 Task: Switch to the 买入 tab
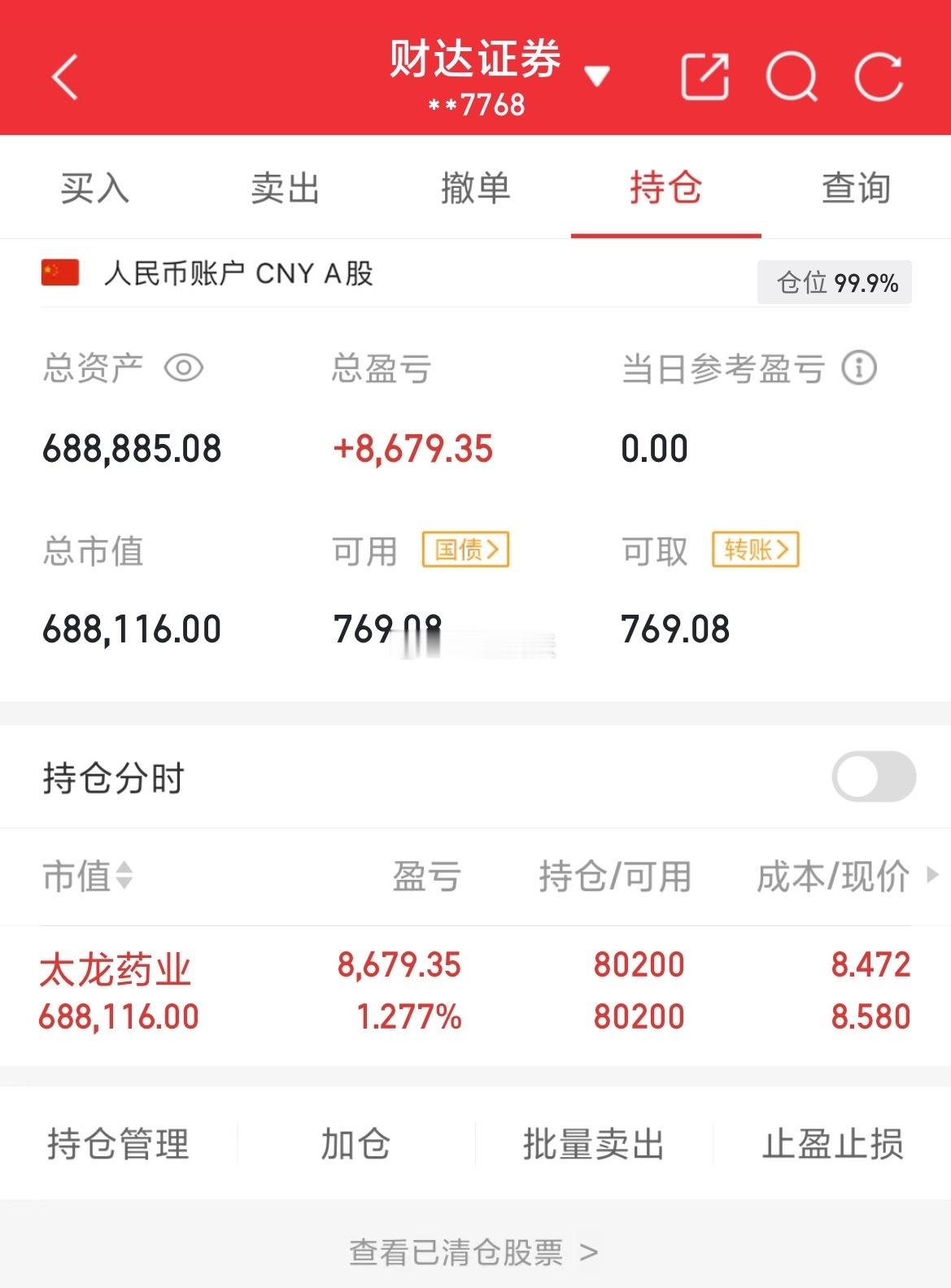[93, 189]
